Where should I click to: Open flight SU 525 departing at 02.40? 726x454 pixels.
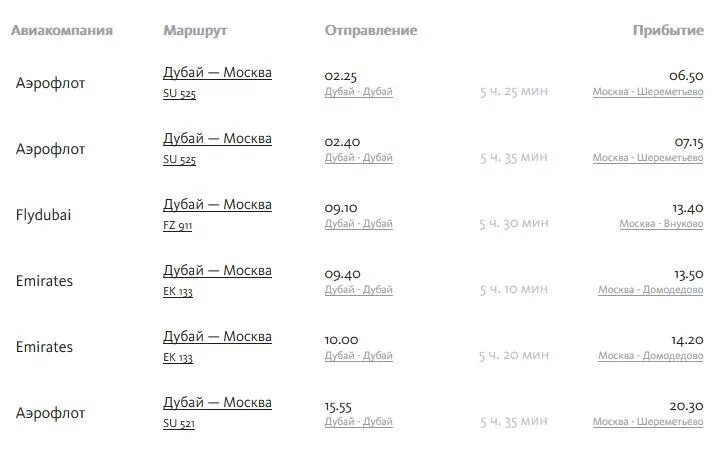179,159
